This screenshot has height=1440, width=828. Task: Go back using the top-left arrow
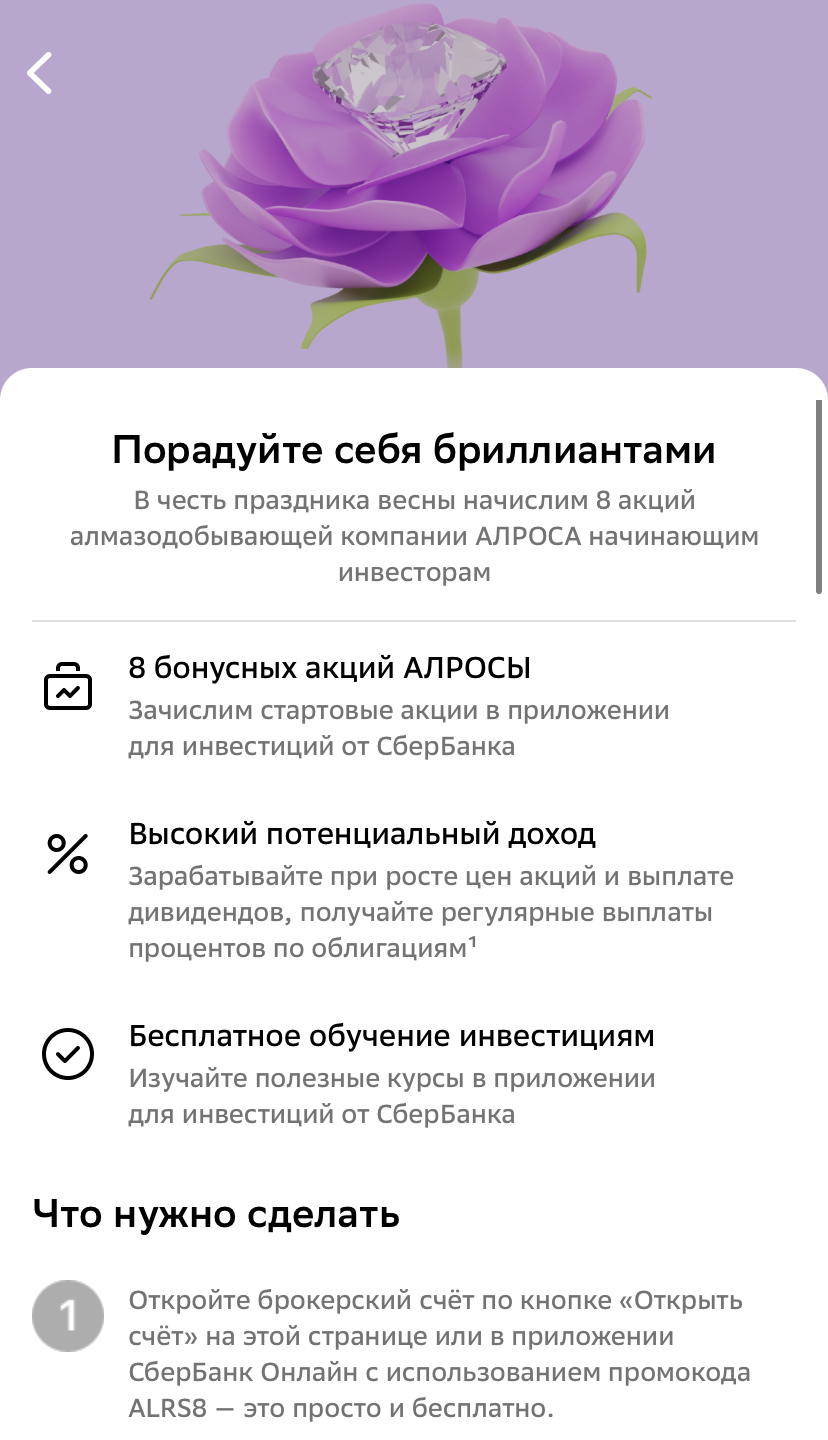40,73
